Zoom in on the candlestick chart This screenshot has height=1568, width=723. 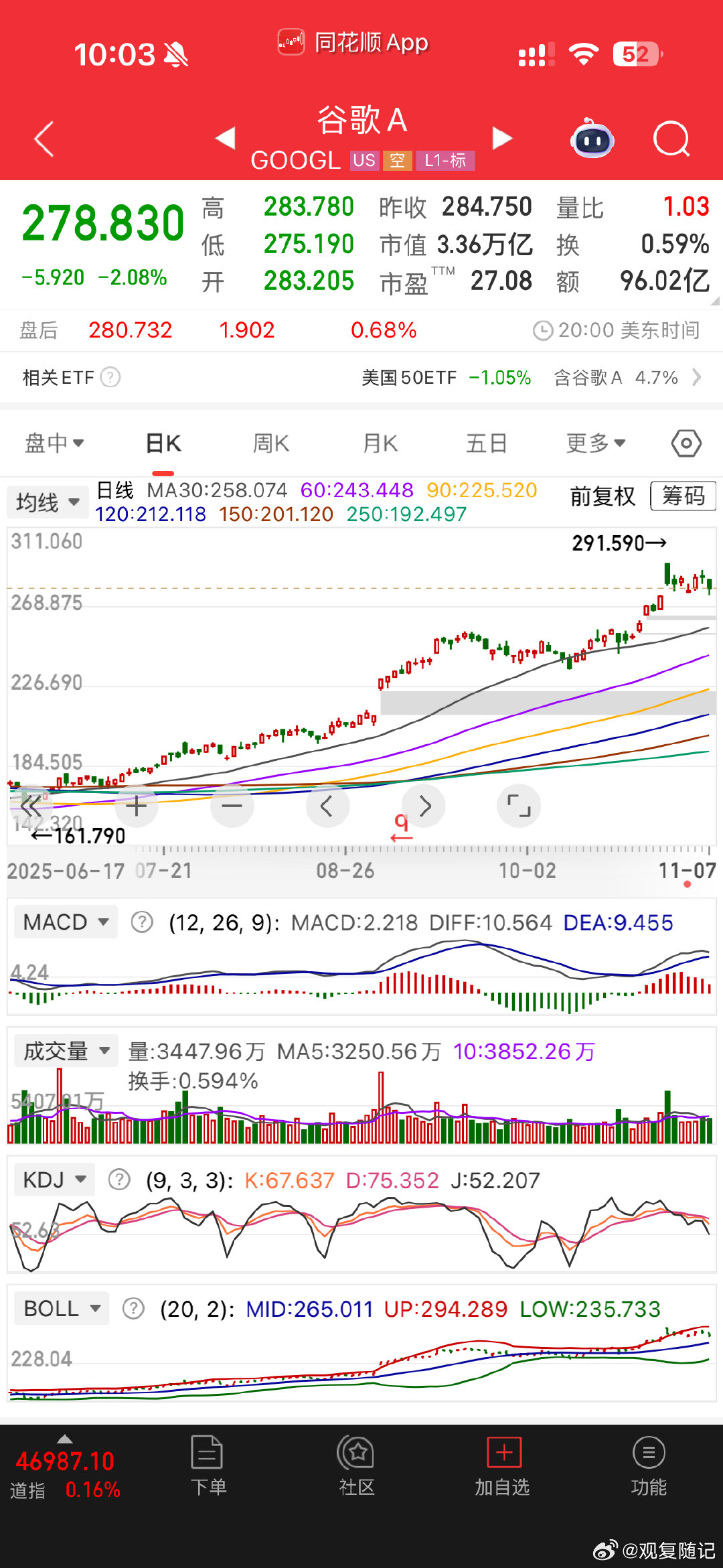click(x=137, y=806)
